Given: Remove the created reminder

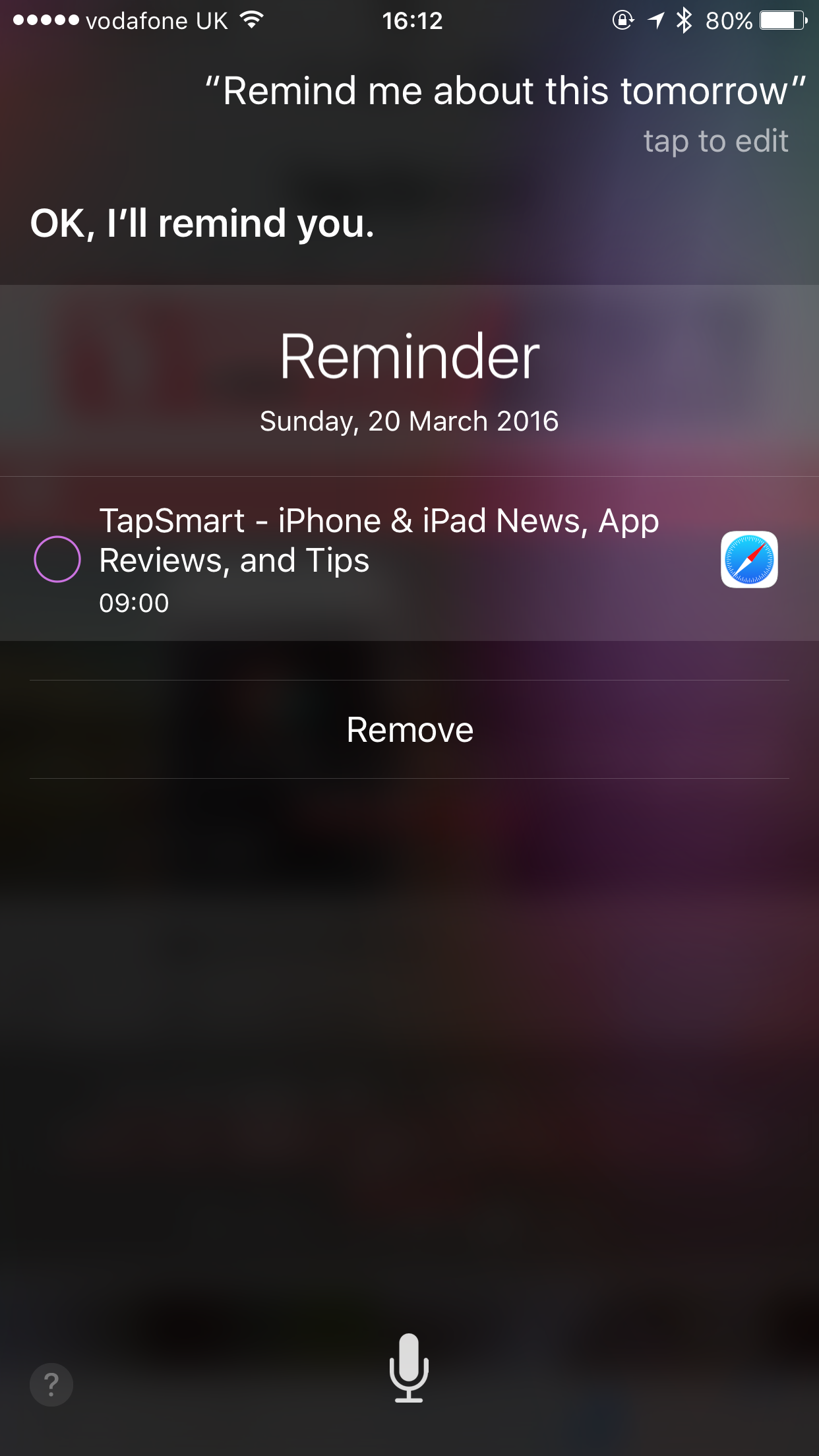Looking at the screenshot, I should click(409, 729).
